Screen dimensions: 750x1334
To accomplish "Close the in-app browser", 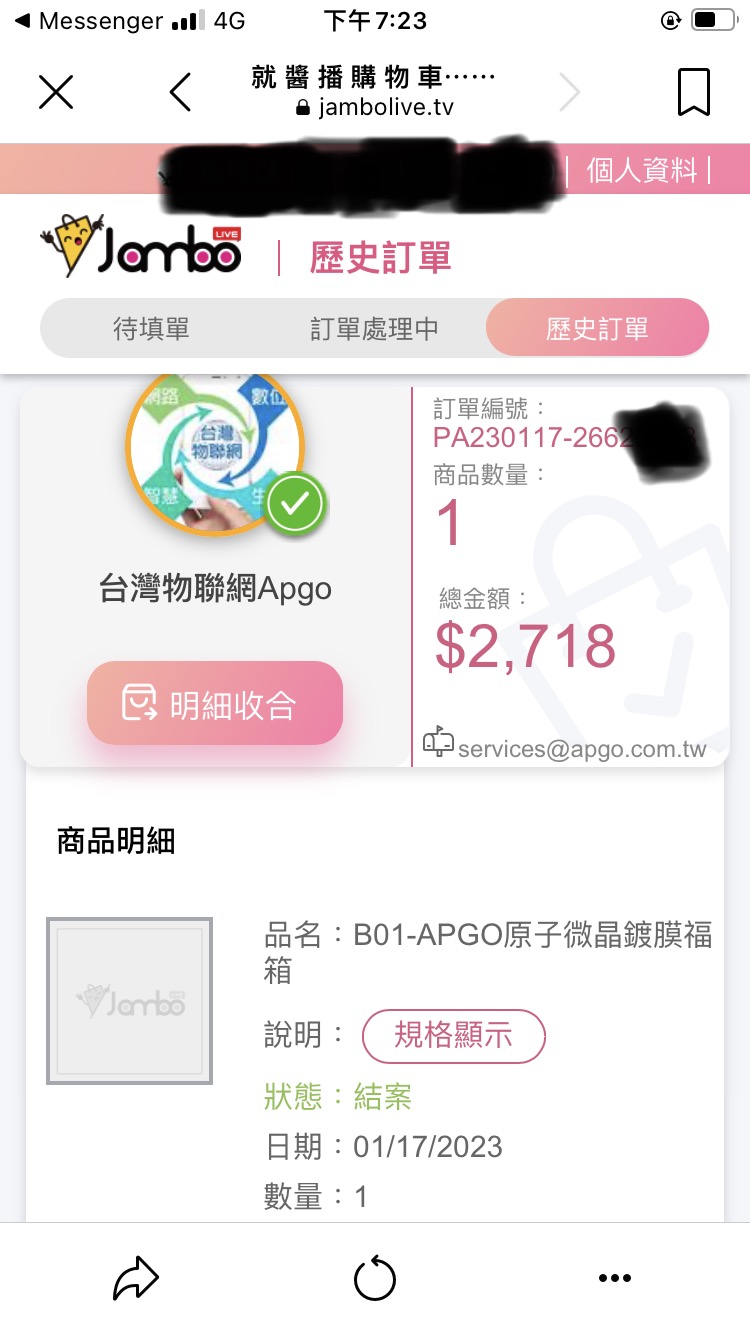I will 56,93.
